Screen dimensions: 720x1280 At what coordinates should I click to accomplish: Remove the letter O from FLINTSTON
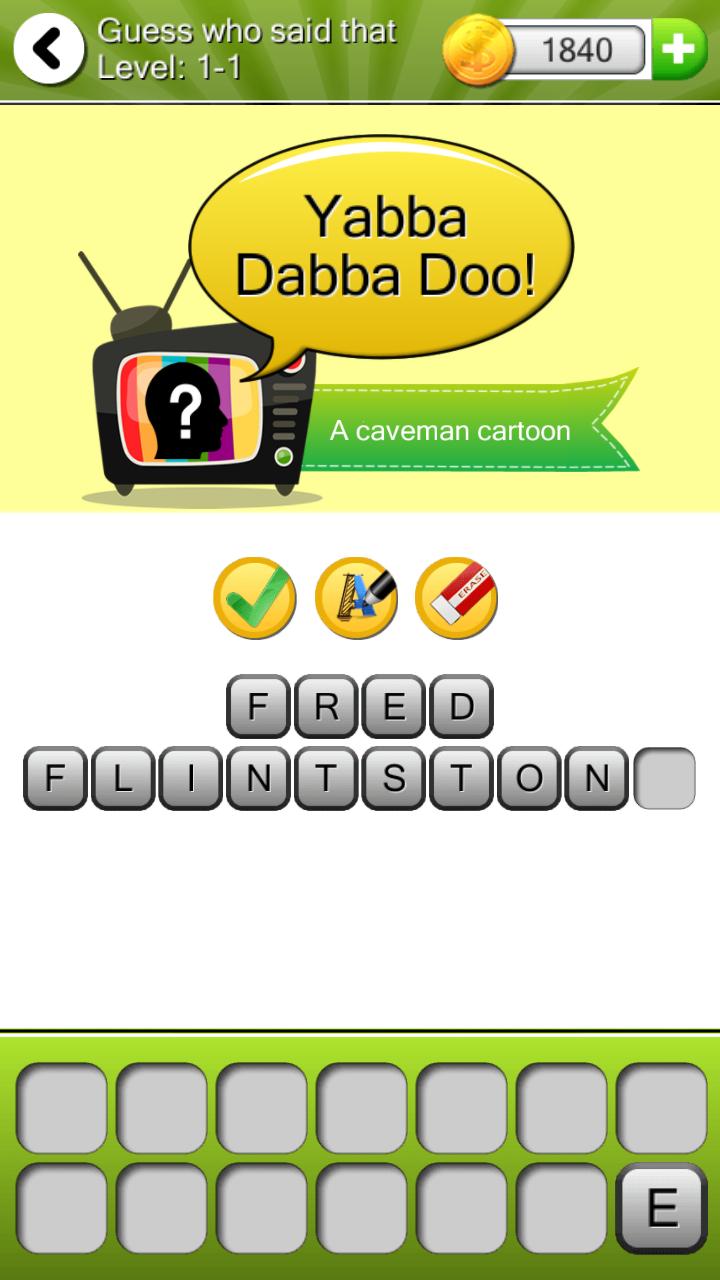(529, 778)
